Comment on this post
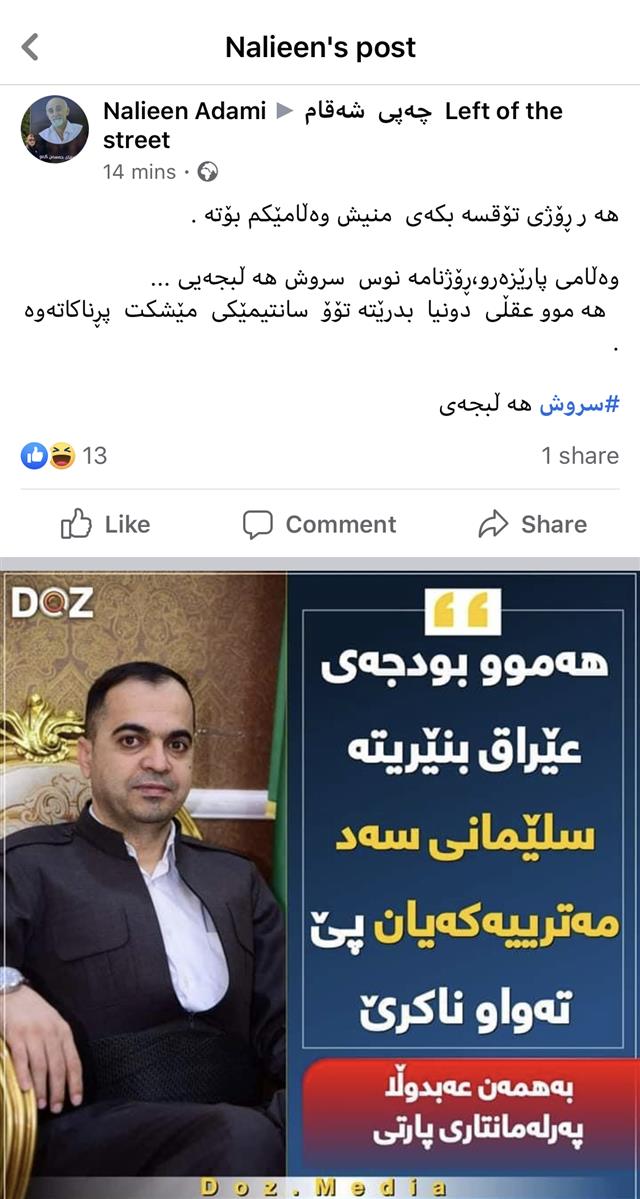The image size is (640, 1199). coord(320,524)
